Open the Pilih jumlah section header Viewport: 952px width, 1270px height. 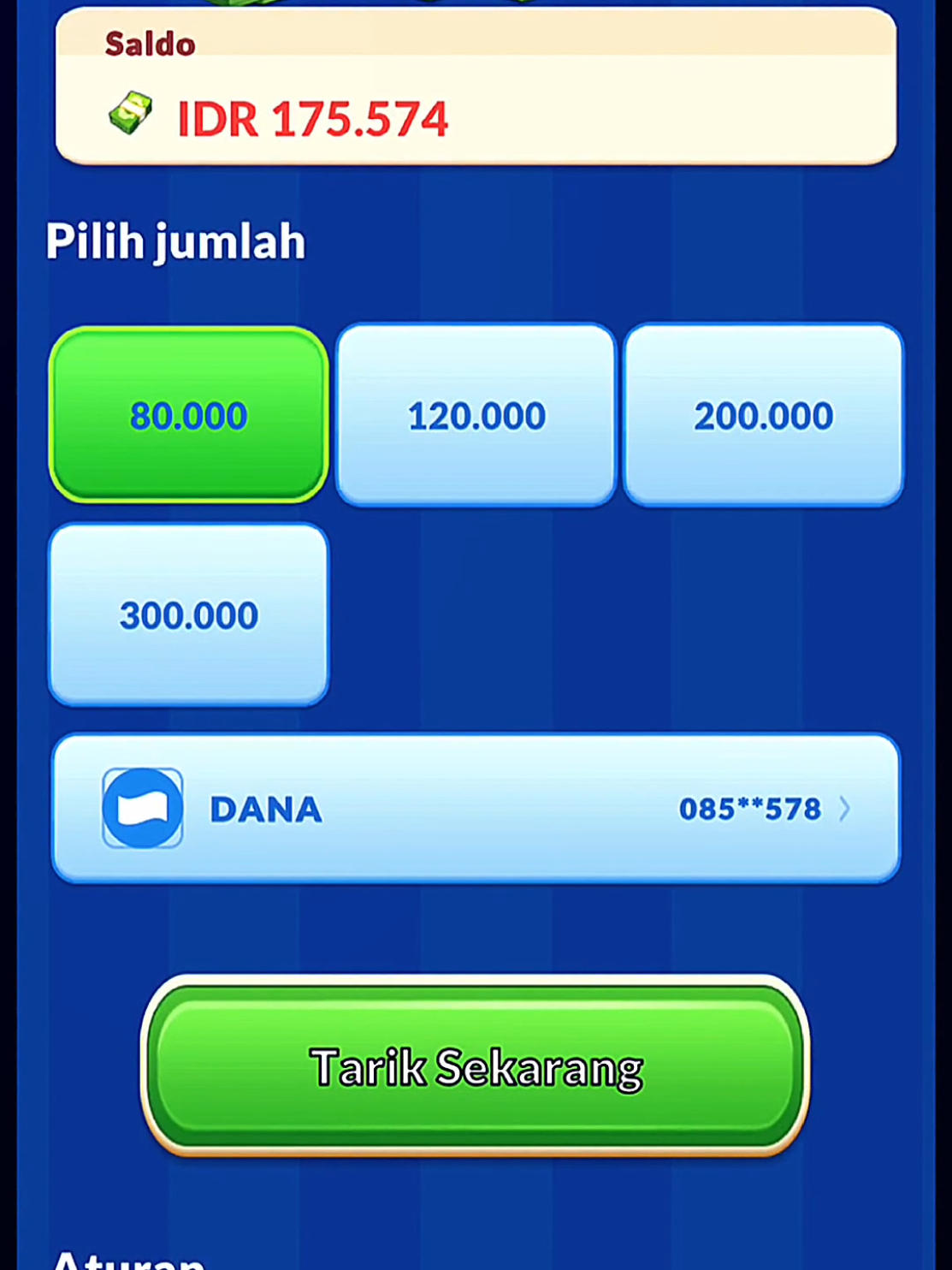[175, 240]
